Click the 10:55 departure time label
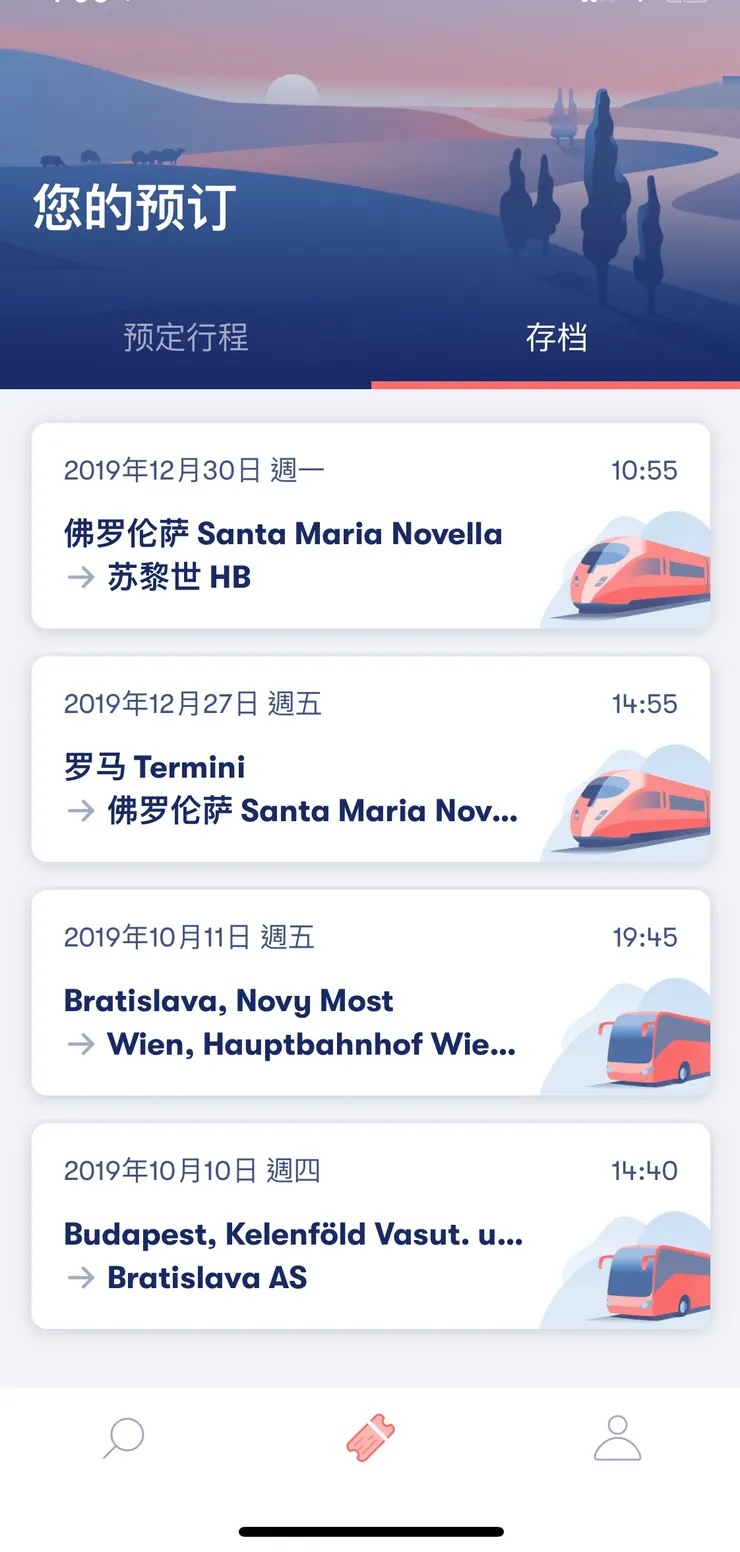Image resolution: width=740 pixels, height=1552 pixels. click(x=644, y=469)
